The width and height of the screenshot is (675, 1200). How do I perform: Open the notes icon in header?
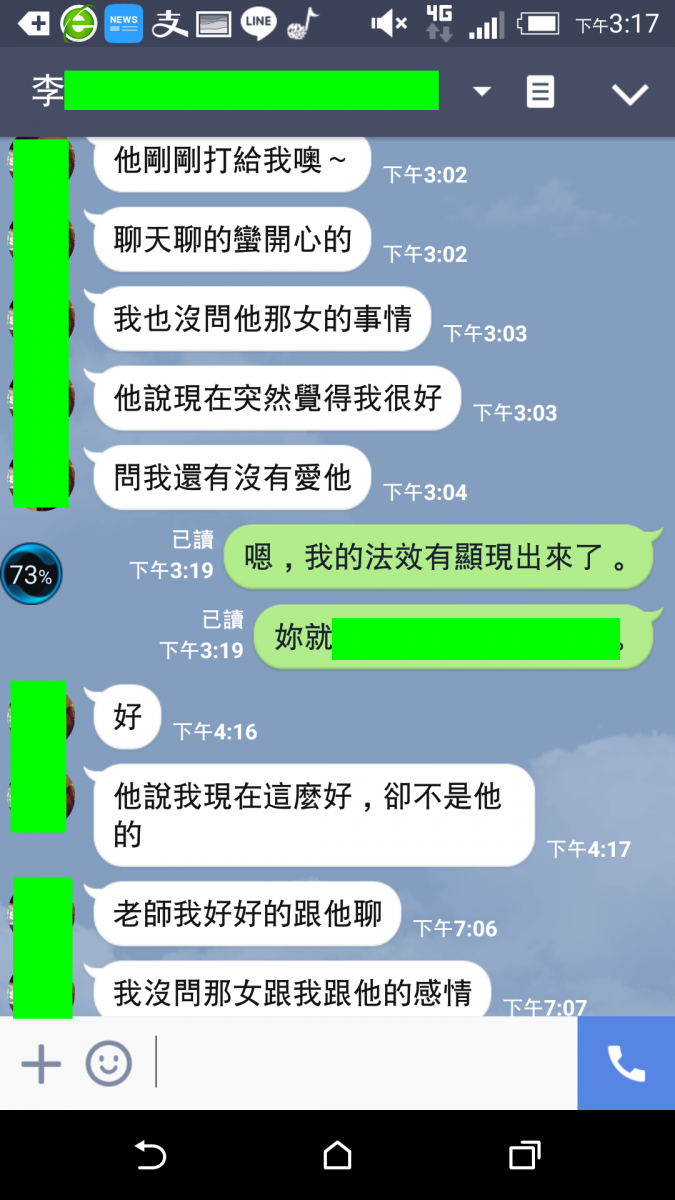tap(540, 92)
